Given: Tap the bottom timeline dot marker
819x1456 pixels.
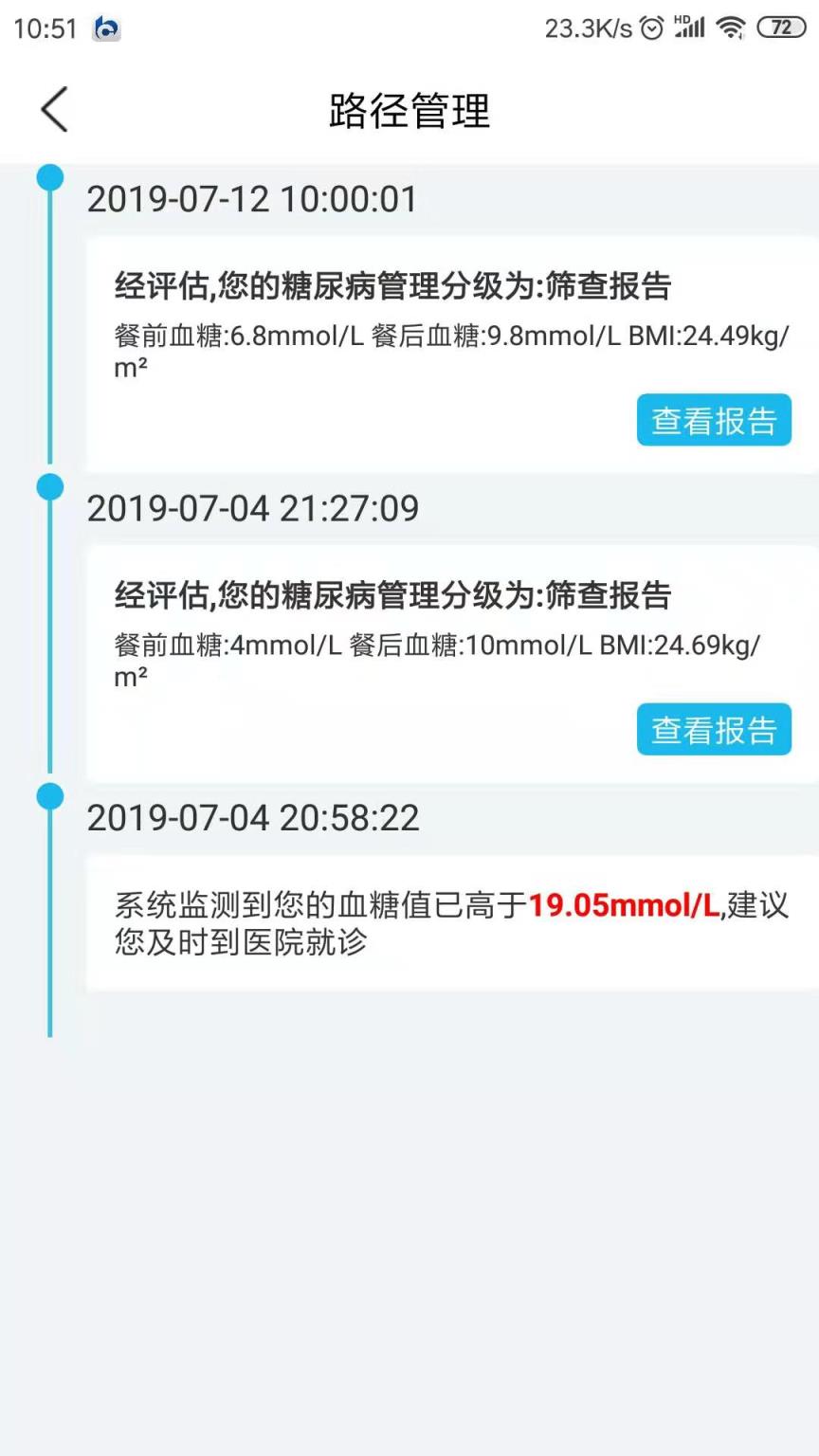Looking at the screenshot, I should pos(50,796).
